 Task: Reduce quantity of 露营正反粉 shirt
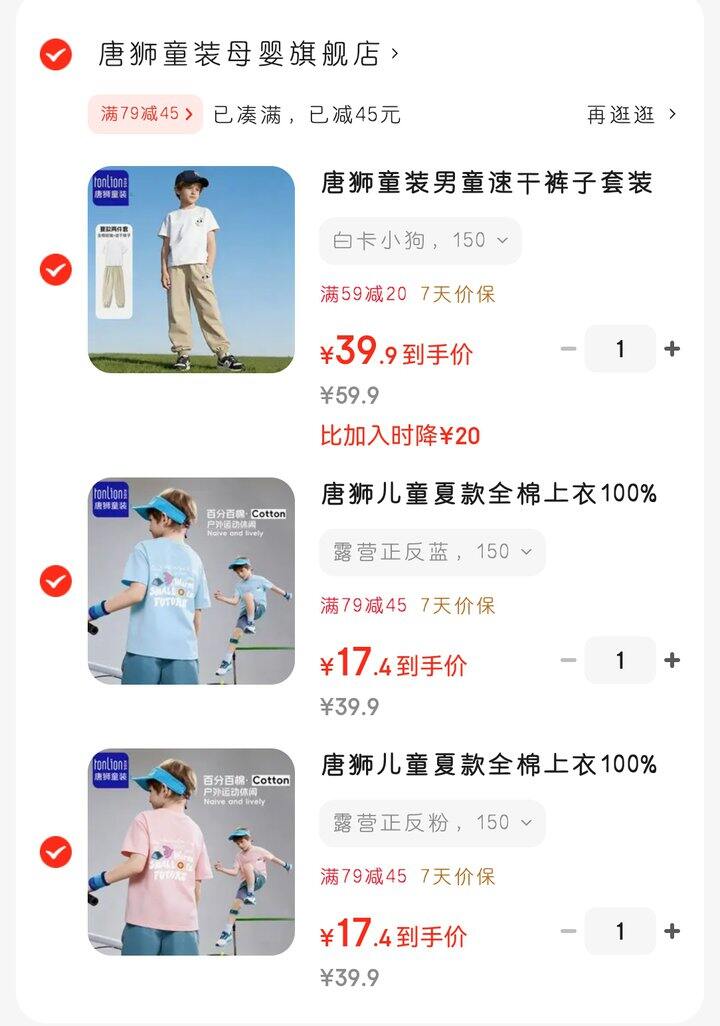[569, 931]
